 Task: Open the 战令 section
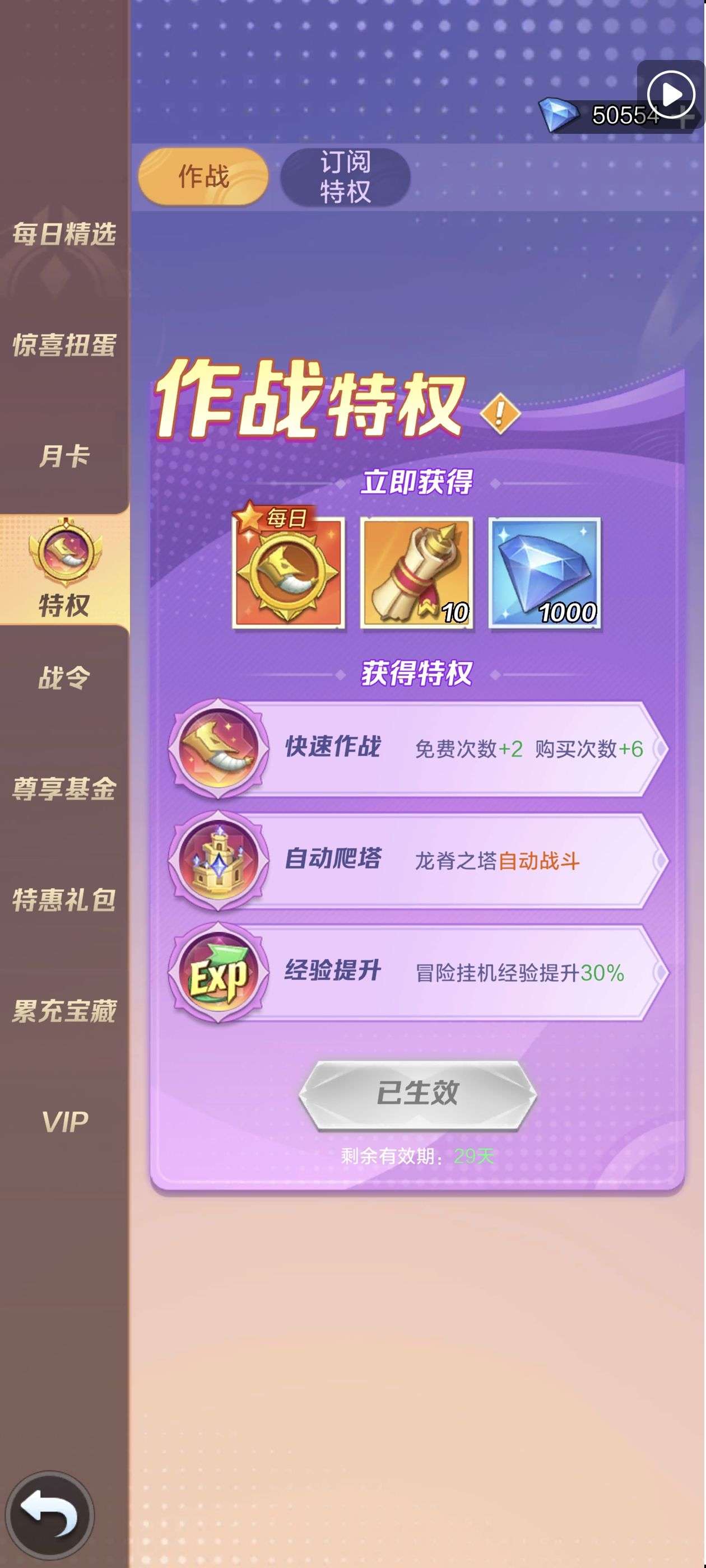point(64,678)
